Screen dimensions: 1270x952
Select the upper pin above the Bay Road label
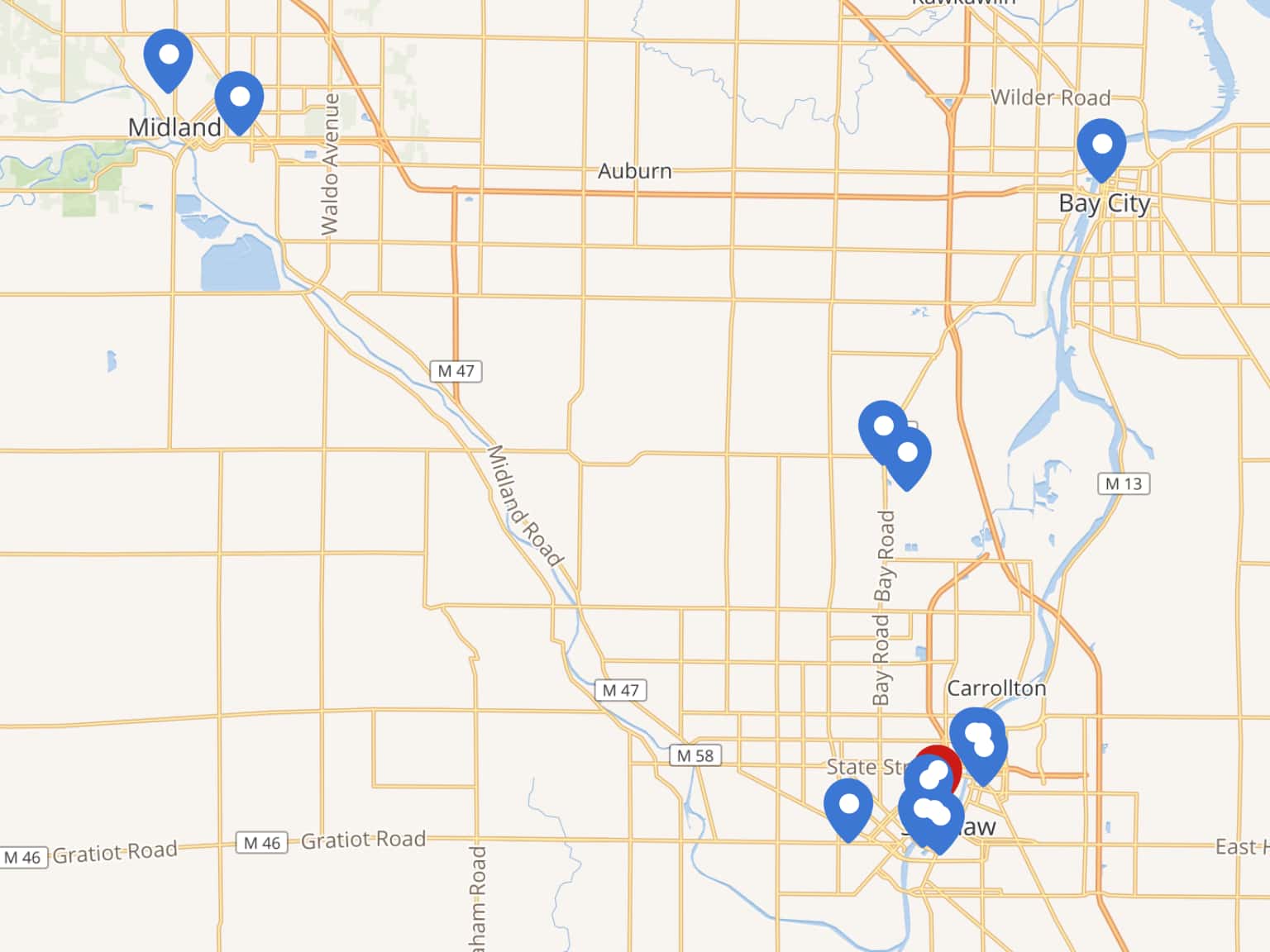[x=881, y=426]
